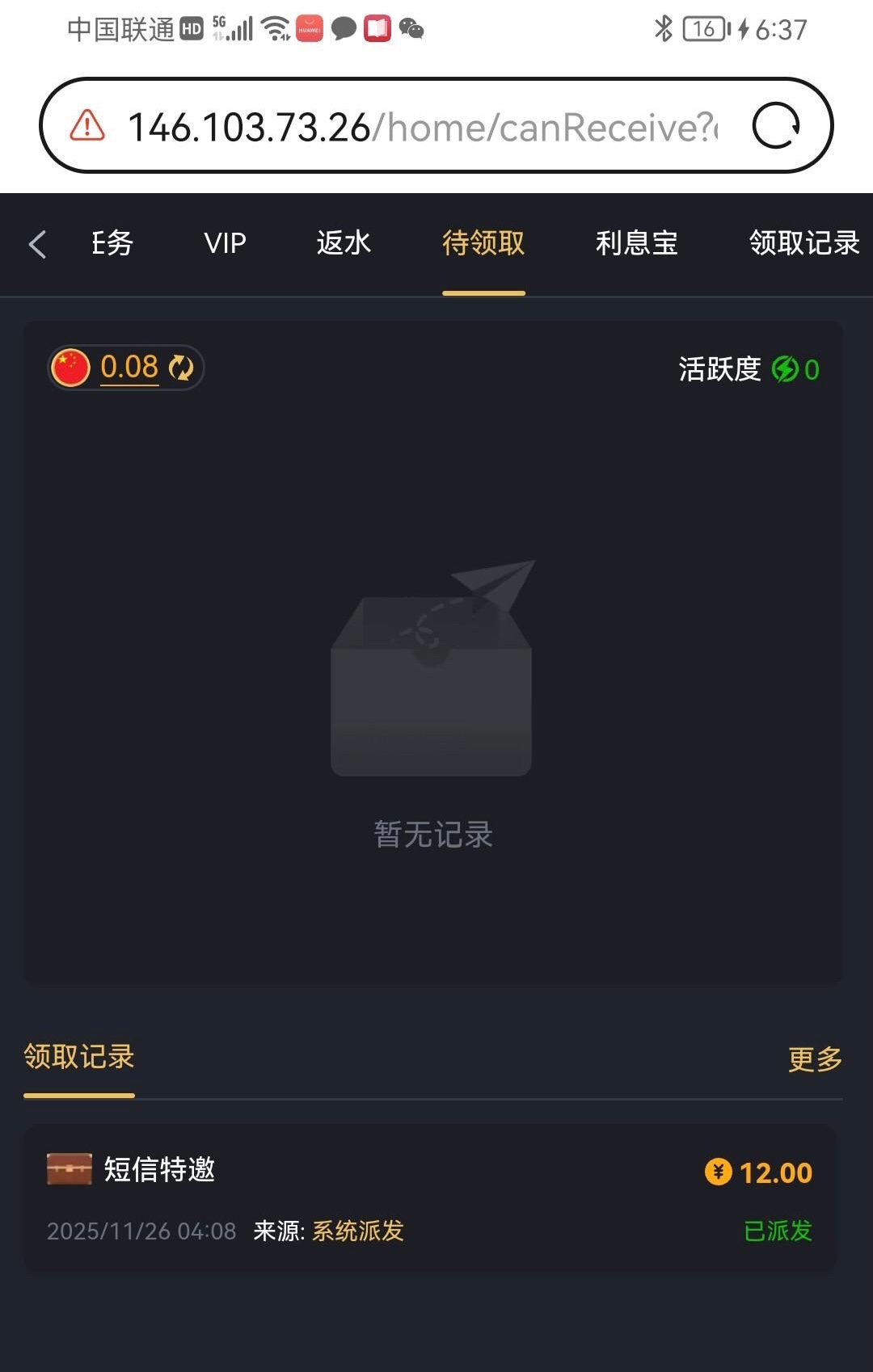Refresh the 0.08 balance
873x1372 pixels.
(181, 368)
